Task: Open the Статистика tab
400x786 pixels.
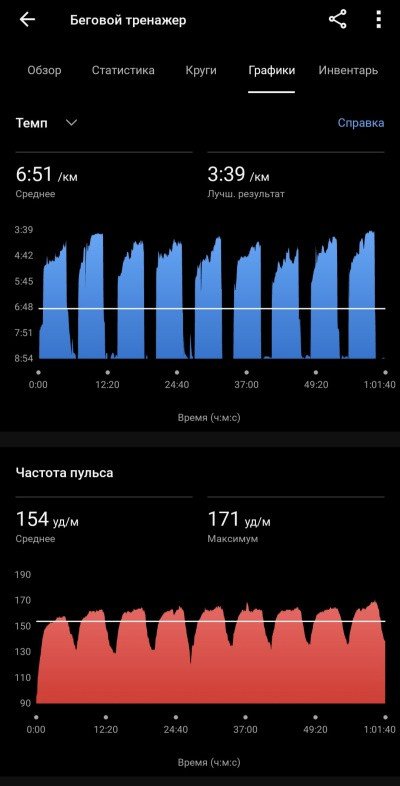Action: tap(123, 70)
